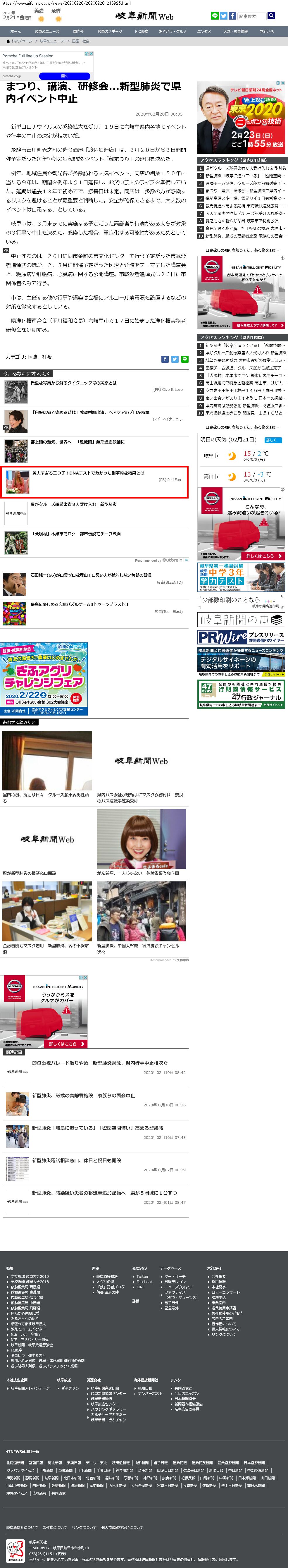Screen dimensions: 288x1568
Task: Open the 社会 category link
Action: [x=47, y=357]
